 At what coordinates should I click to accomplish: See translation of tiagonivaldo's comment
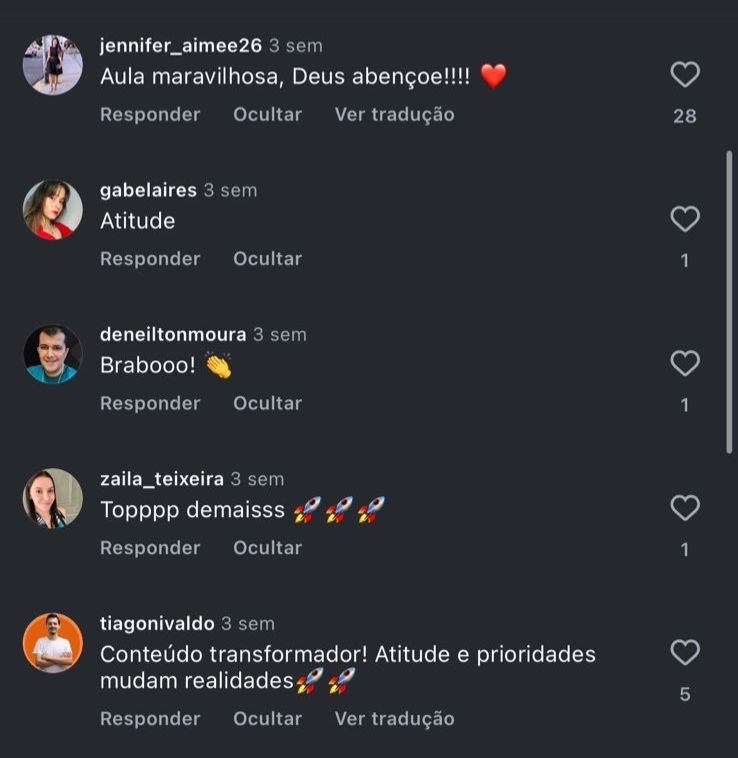(x=394, y=719)
